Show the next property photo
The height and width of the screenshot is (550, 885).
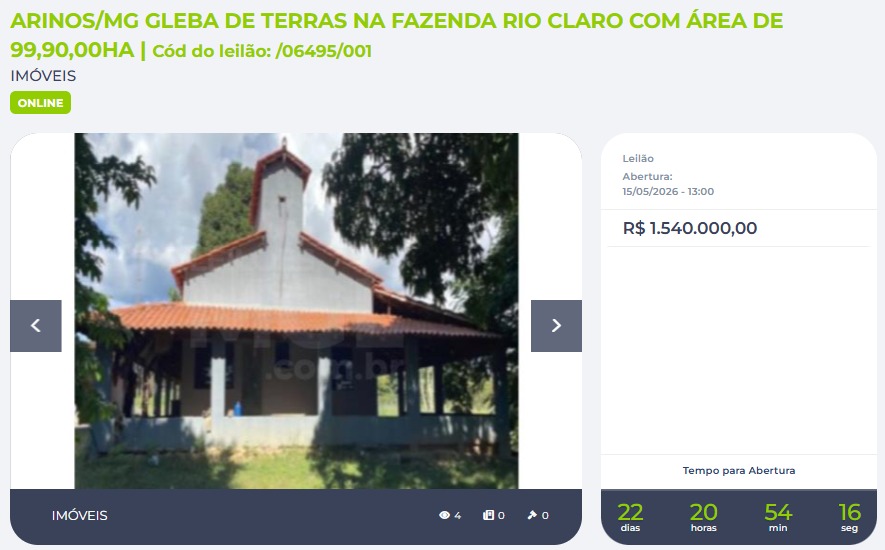click(x=556, y=326)
